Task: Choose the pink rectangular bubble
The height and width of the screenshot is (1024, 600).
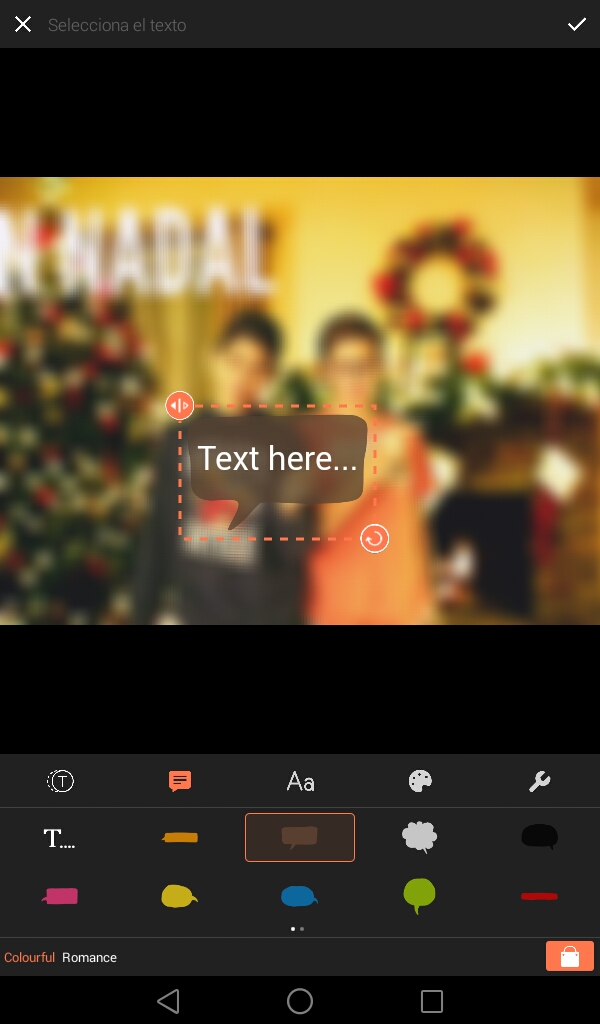Action: [60, 896]
